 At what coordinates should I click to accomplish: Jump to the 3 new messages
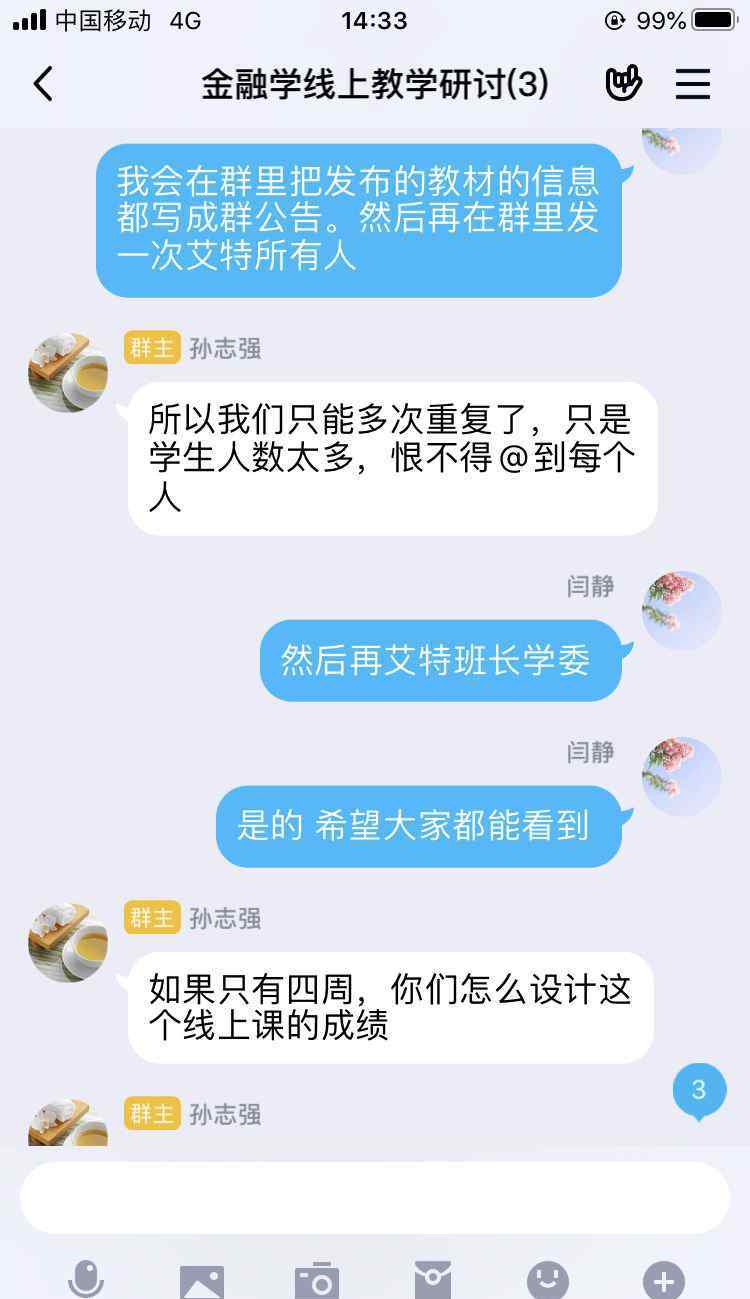click(699, 1091)
